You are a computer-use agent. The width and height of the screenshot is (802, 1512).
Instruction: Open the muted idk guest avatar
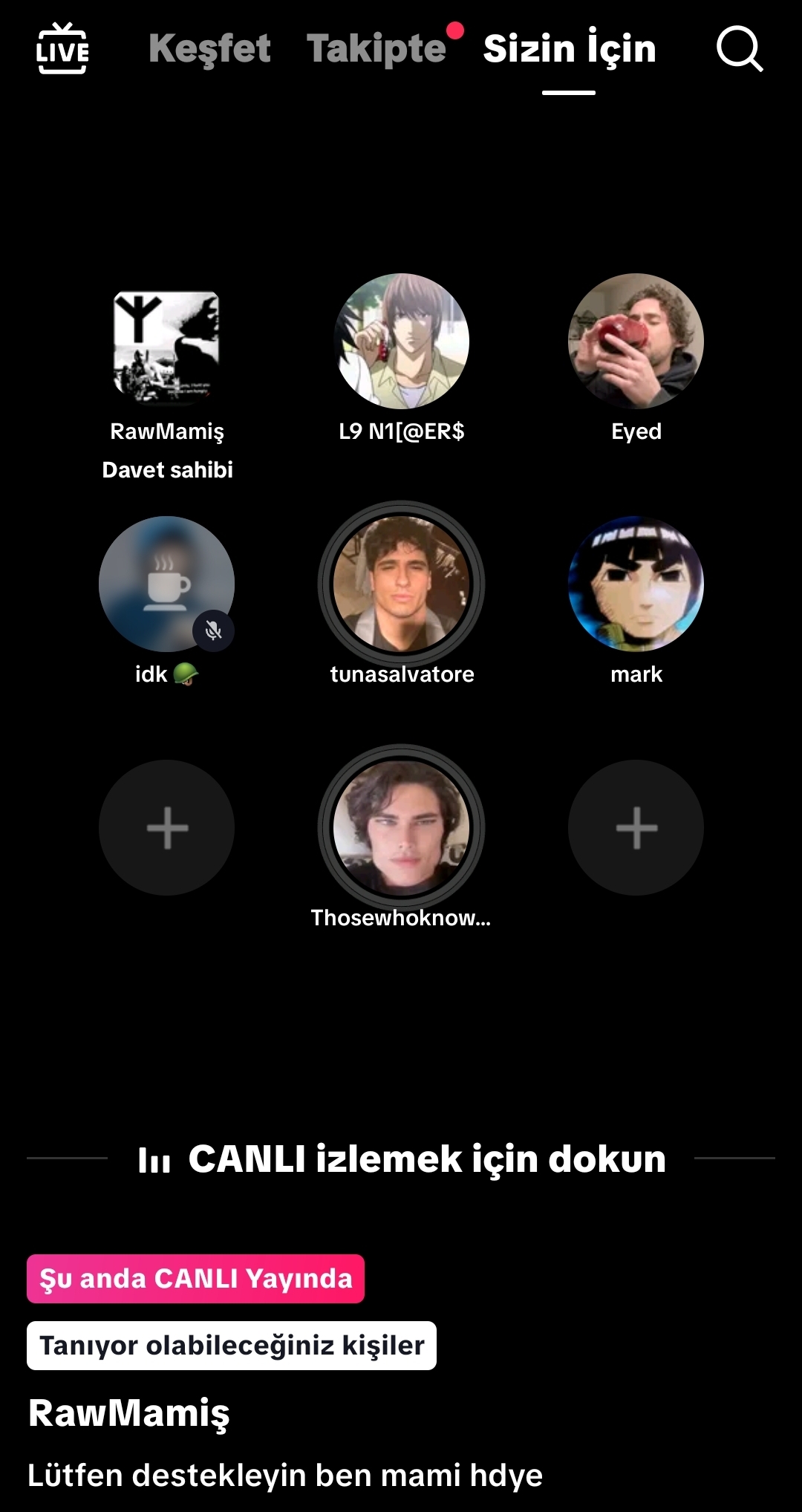tap(166, 584)
